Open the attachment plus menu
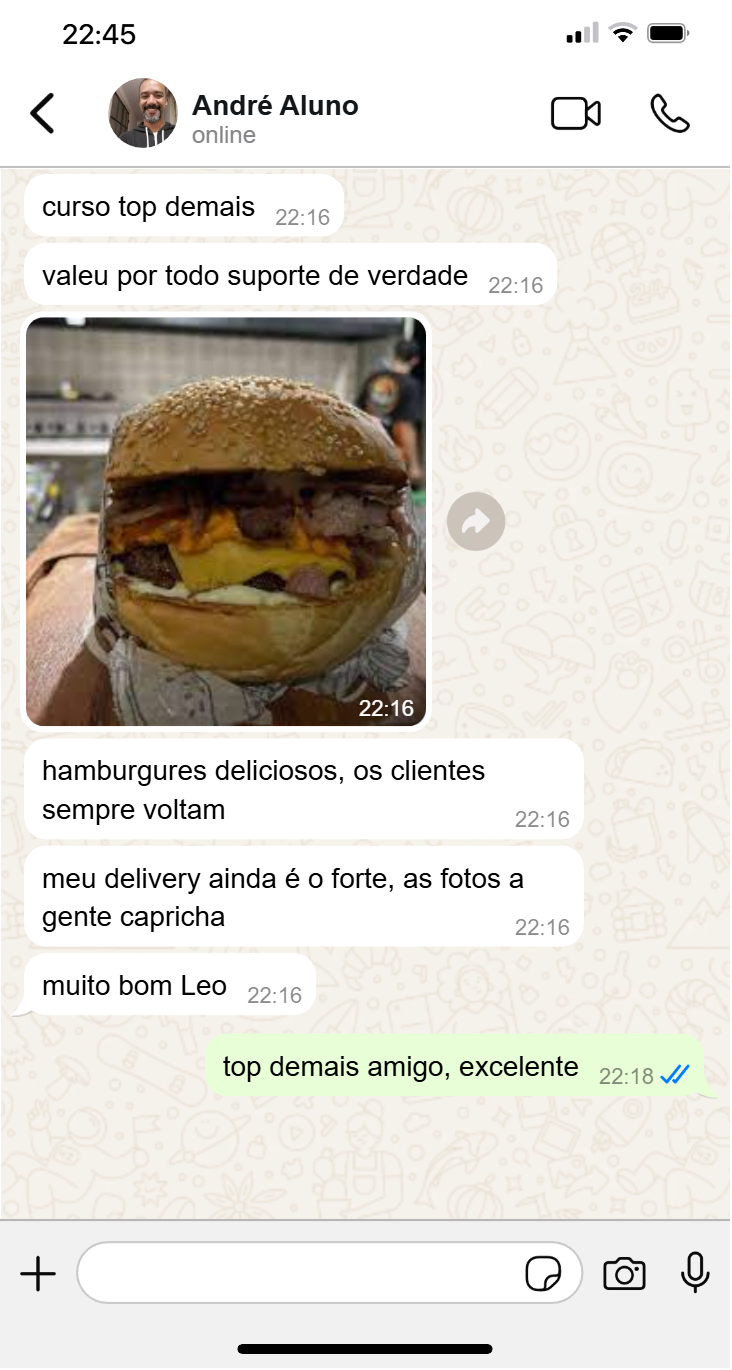The image size is (732, 1370). click(x=38, y=1274)
